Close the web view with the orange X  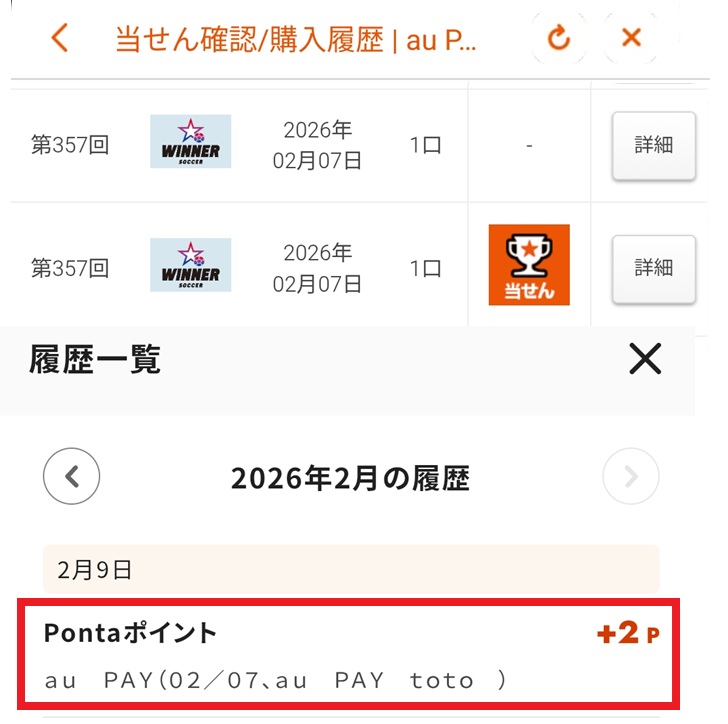tap(631, 38)
